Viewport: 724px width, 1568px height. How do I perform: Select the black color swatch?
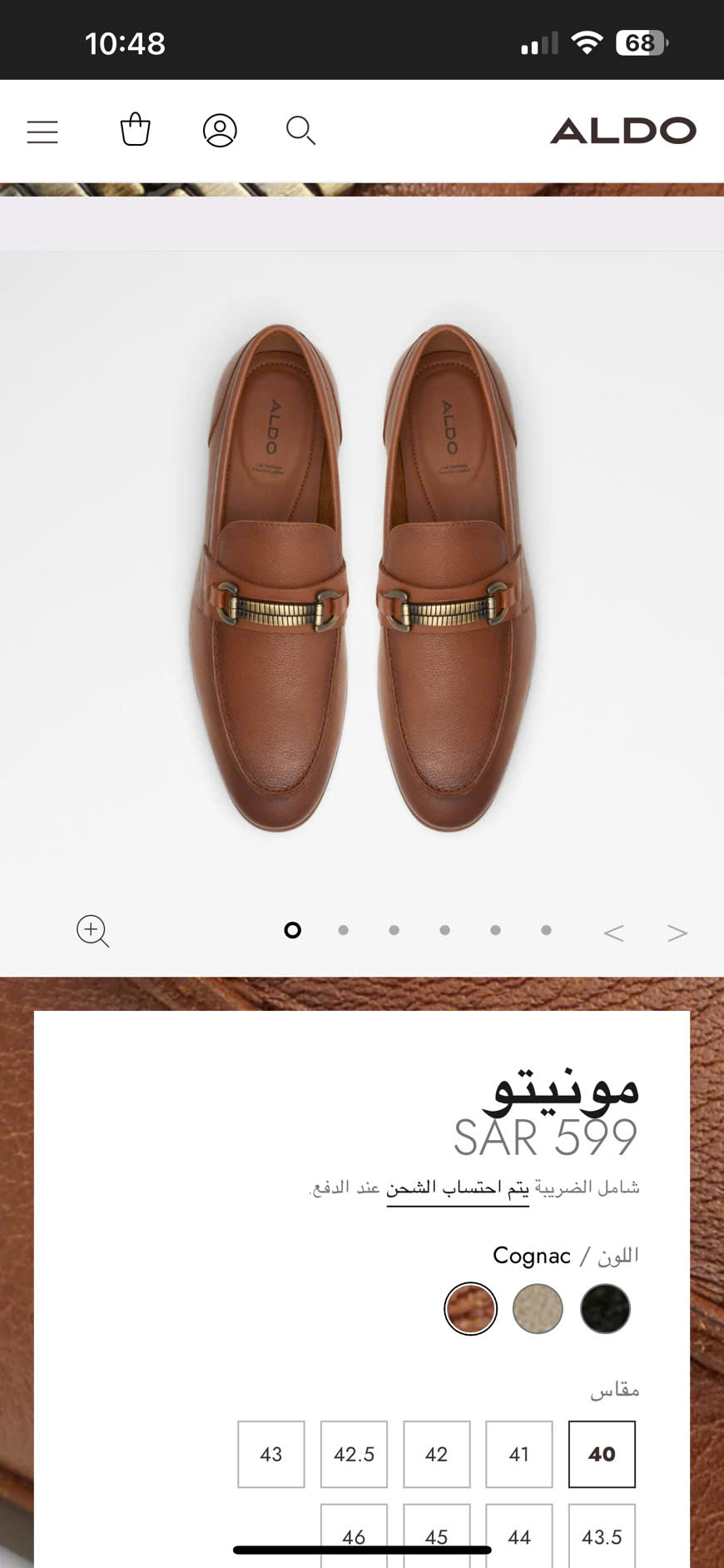pos(605,1308)
